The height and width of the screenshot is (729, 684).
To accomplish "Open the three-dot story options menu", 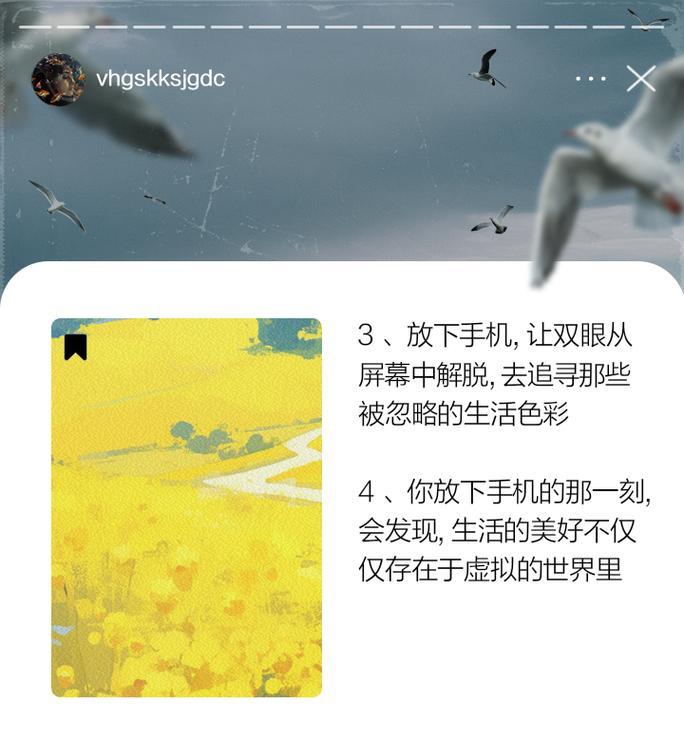I will pos(591,78).
